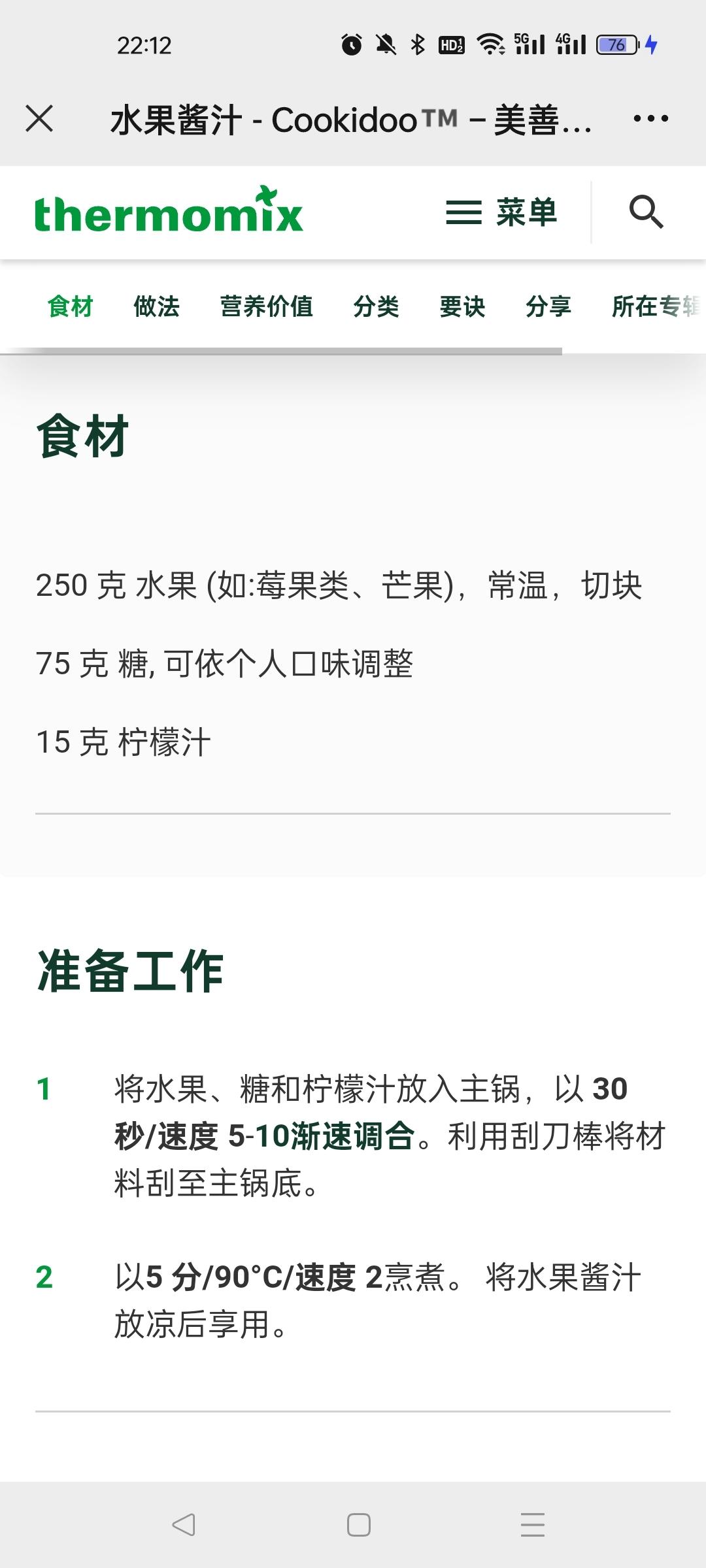Screen dimensions: 706x1568
Task: Open the 要诀 tab
Action: (x=462, y=306)
